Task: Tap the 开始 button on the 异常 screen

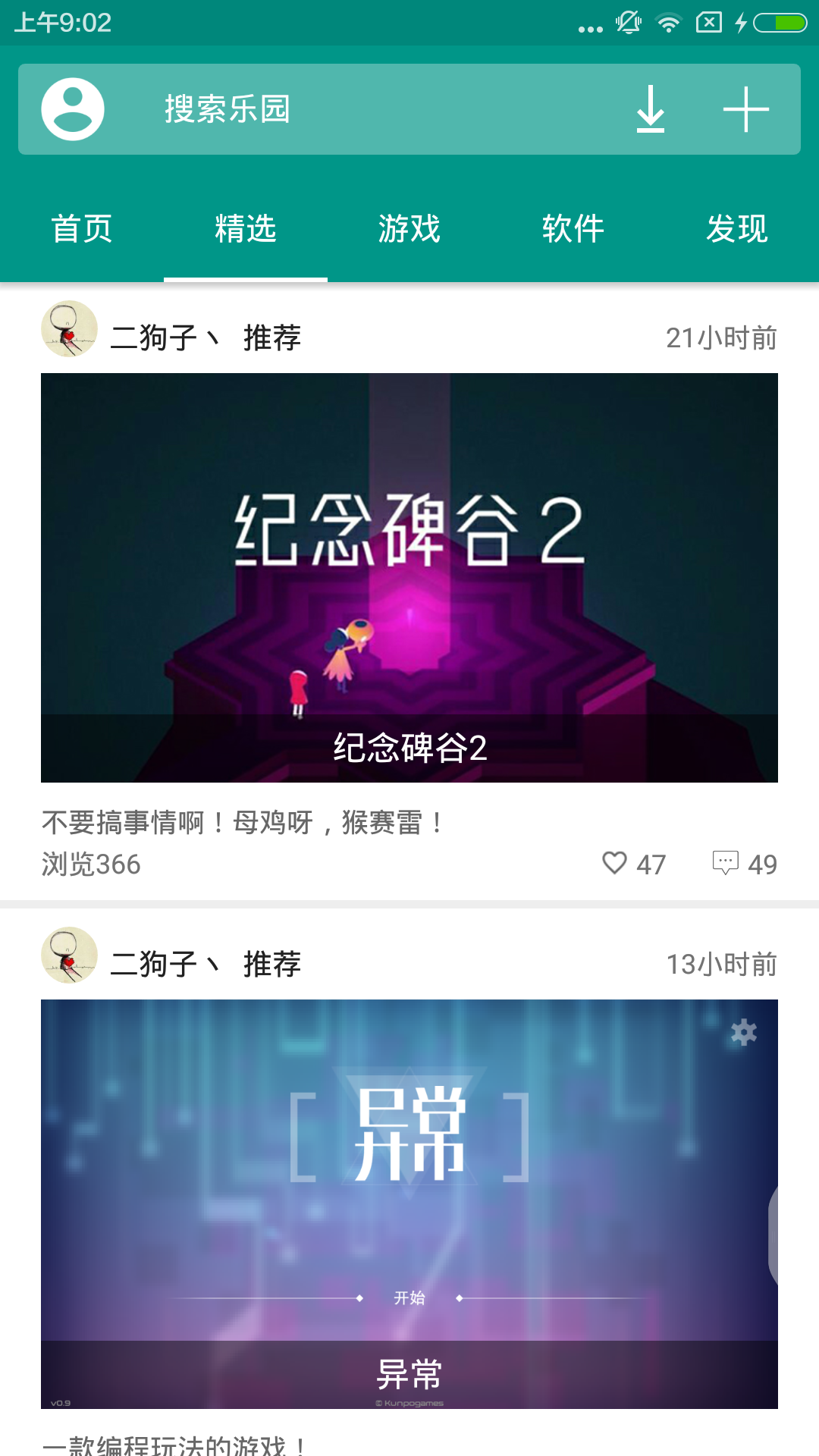Action: click(x=409, y=1298)
